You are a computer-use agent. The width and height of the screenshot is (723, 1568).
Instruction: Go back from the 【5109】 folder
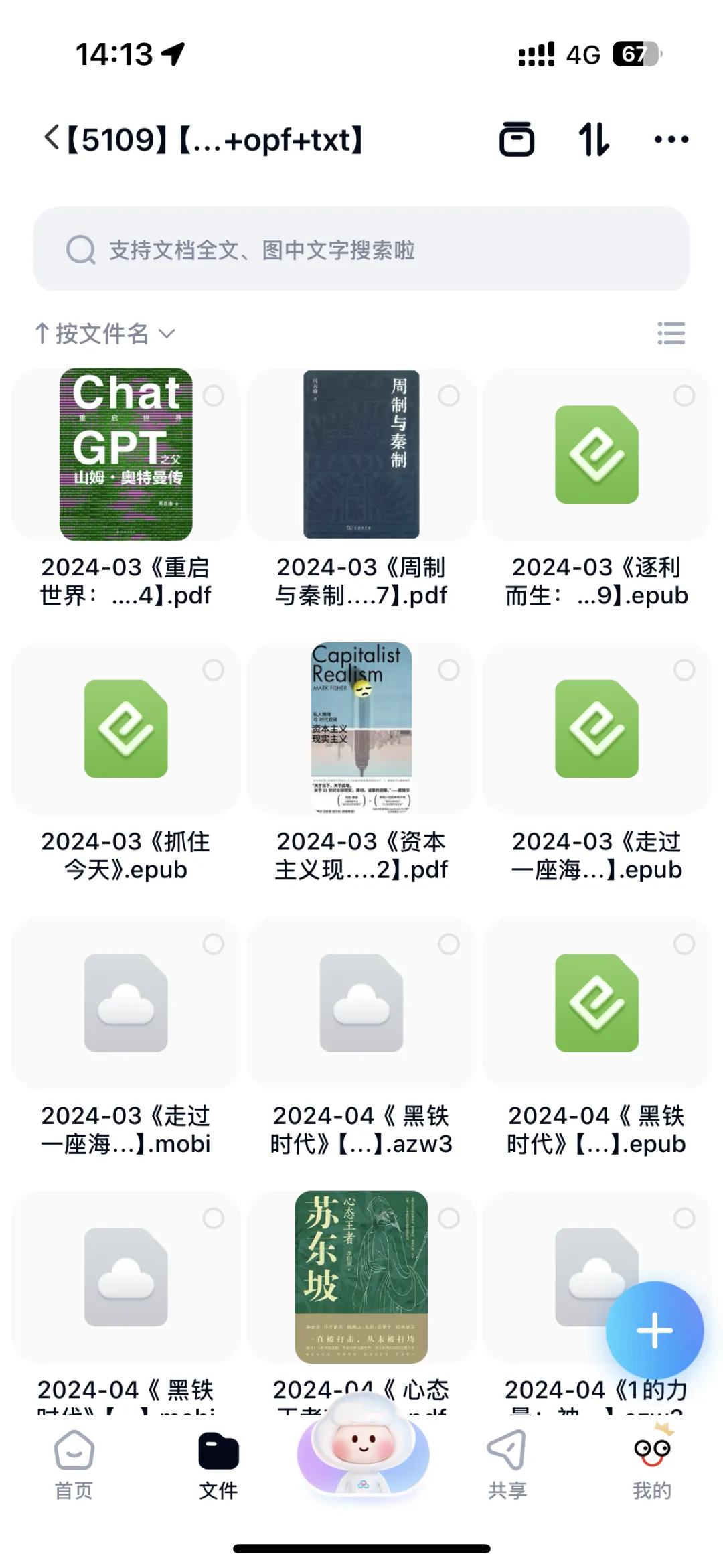[52, 139]
